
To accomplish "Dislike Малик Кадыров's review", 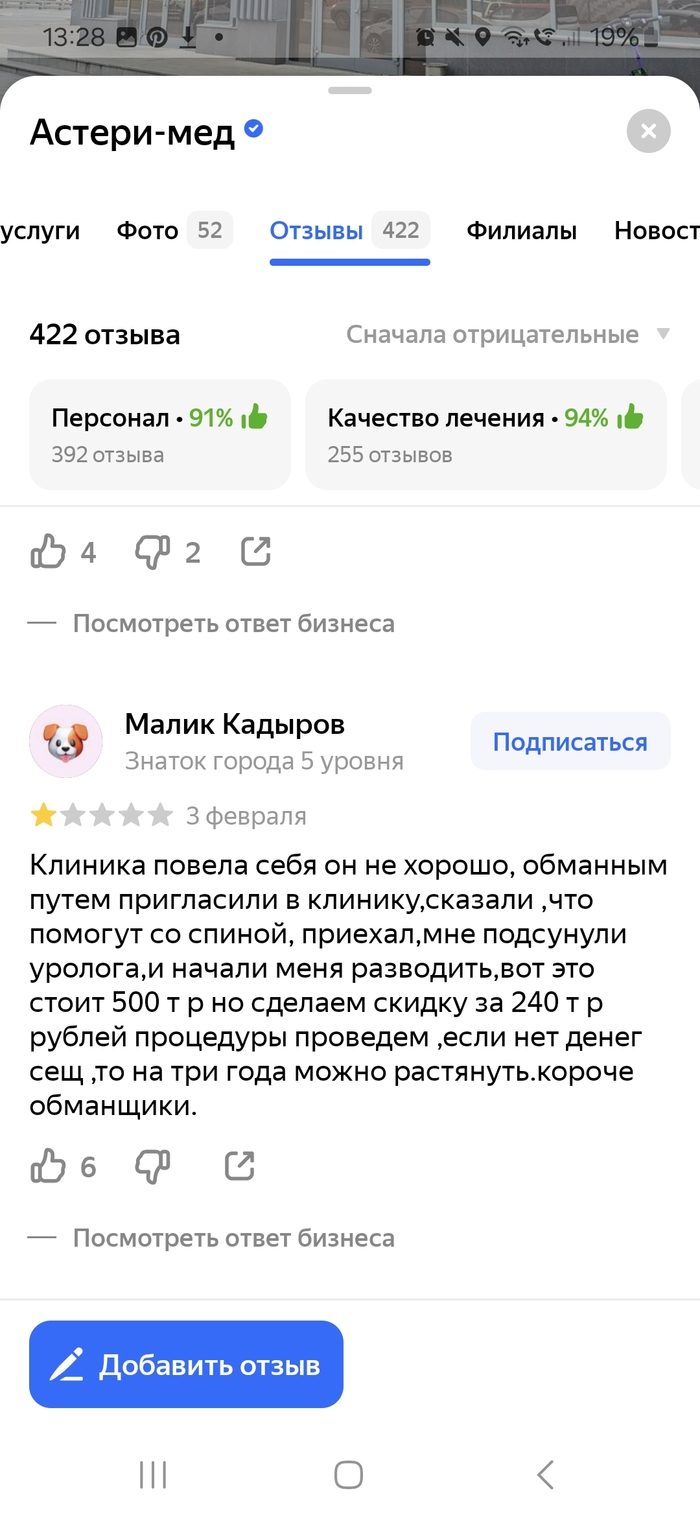I will point(153,1166).
